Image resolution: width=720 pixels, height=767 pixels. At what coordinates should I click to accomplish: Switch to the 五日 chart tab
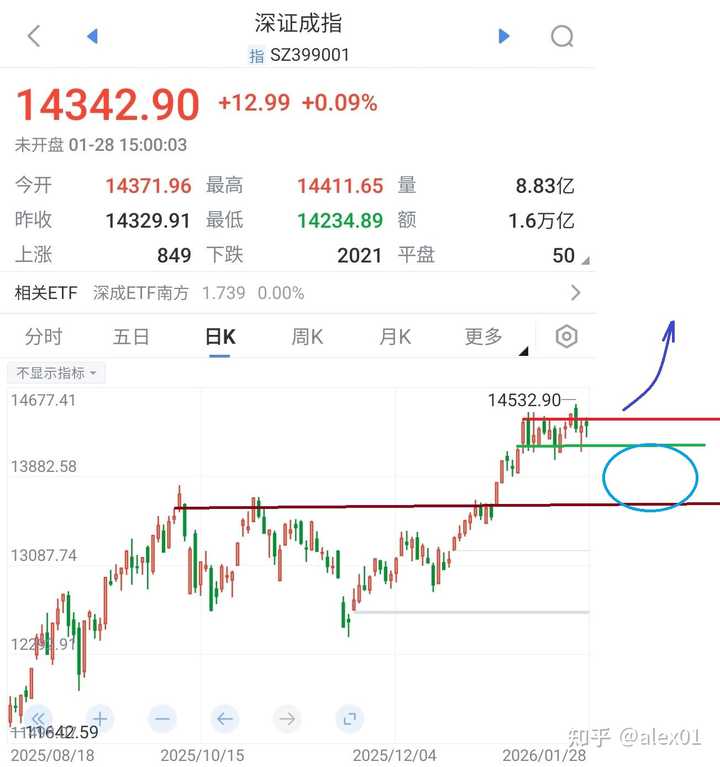tap(131, 337)
